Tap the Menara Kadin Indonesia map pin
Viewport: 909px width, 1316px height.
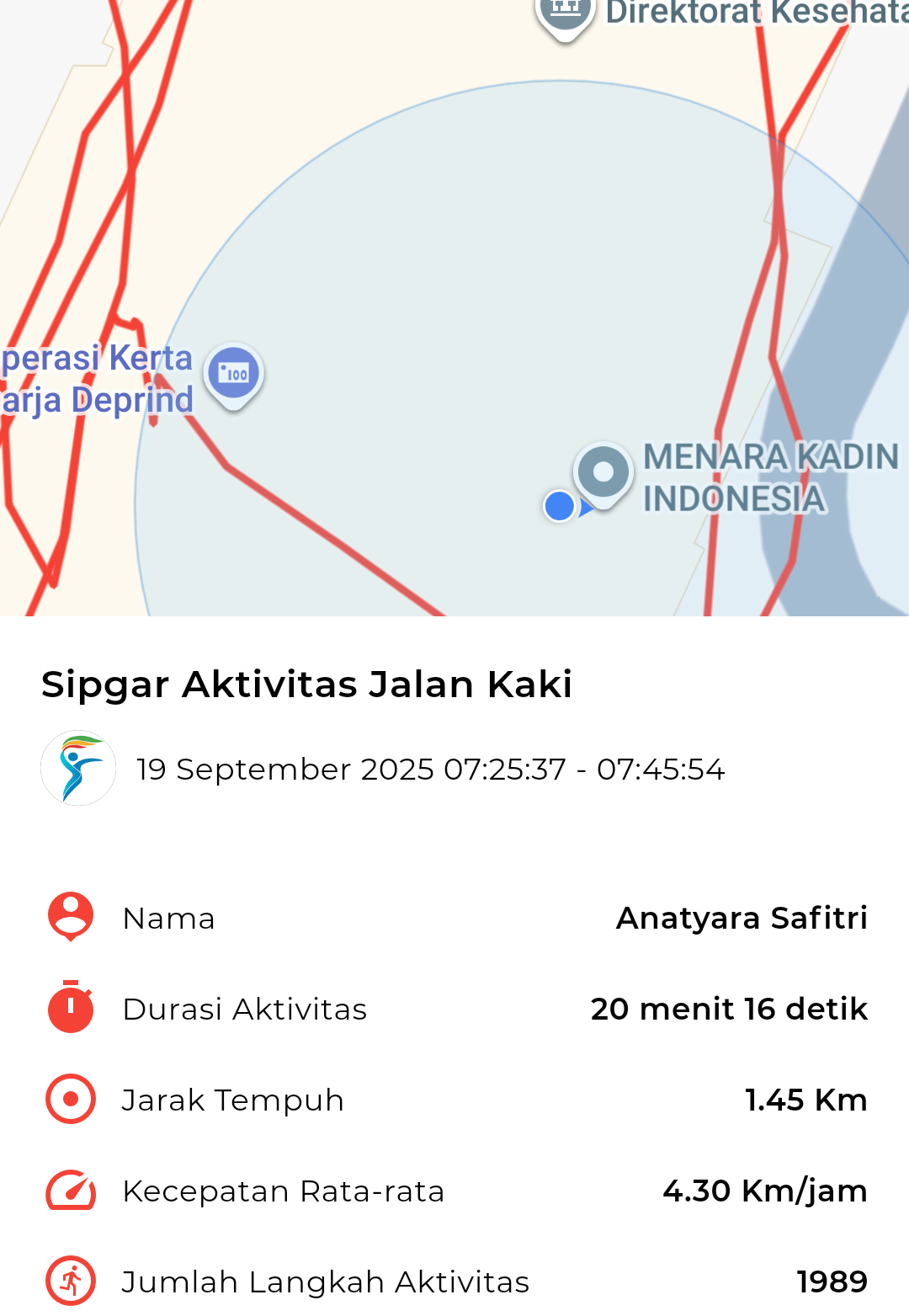[603, 472]
